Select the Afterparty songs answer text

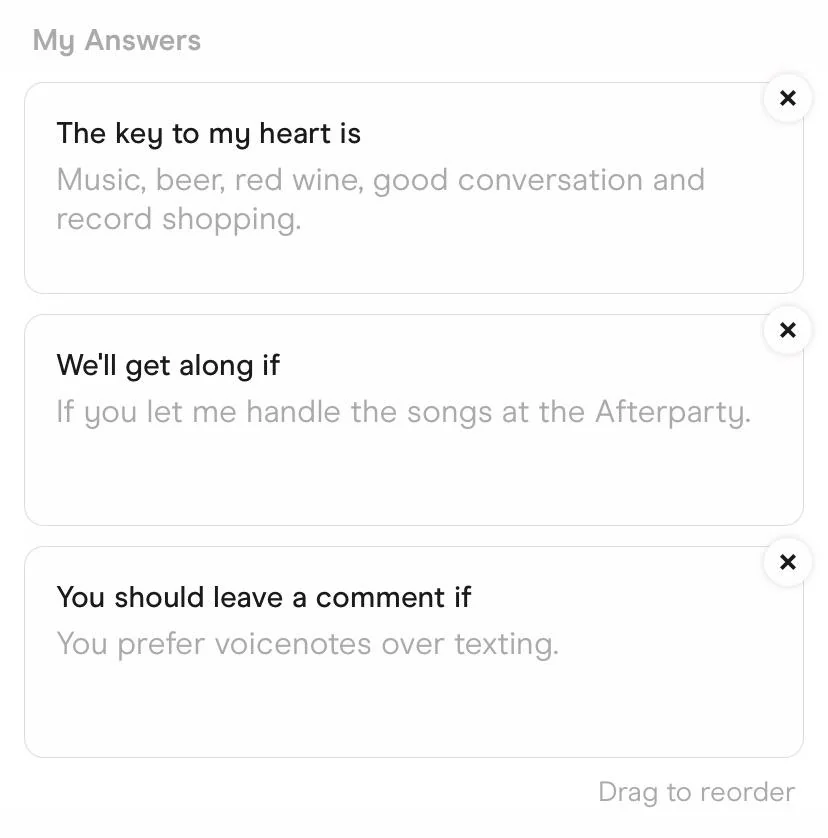[403, 412]
